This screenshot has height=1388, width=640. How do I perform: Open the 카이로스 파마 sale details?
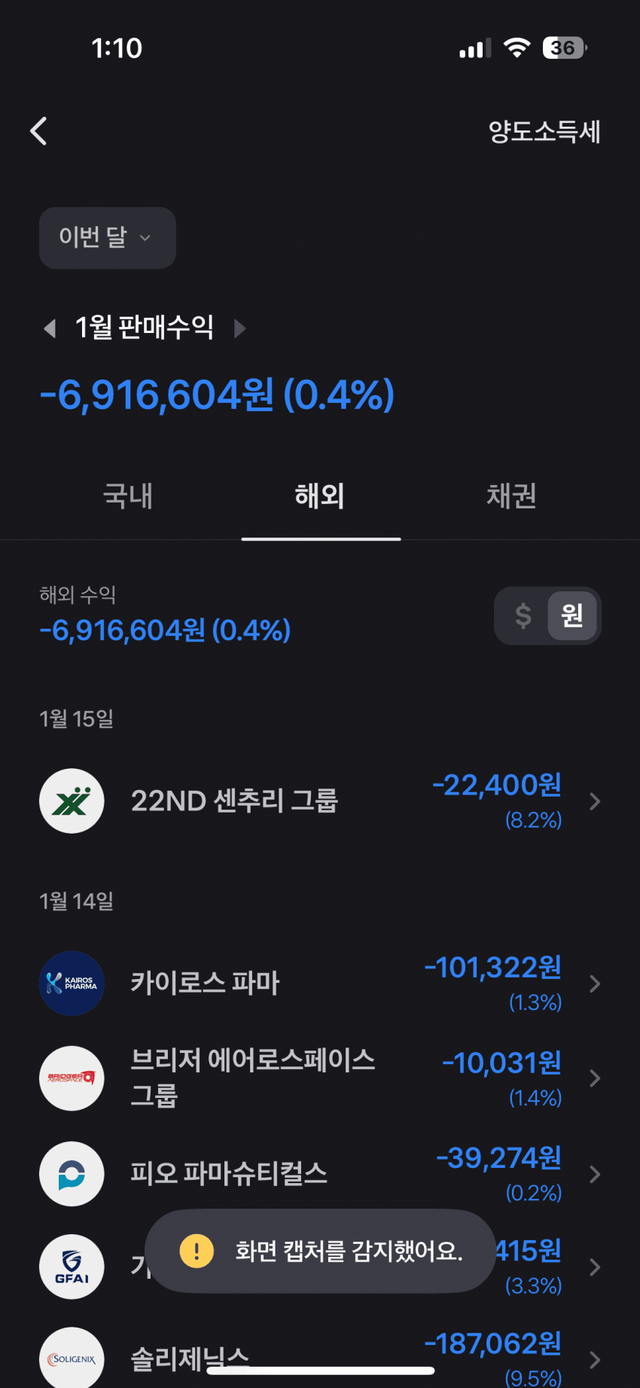coord(320,984)
